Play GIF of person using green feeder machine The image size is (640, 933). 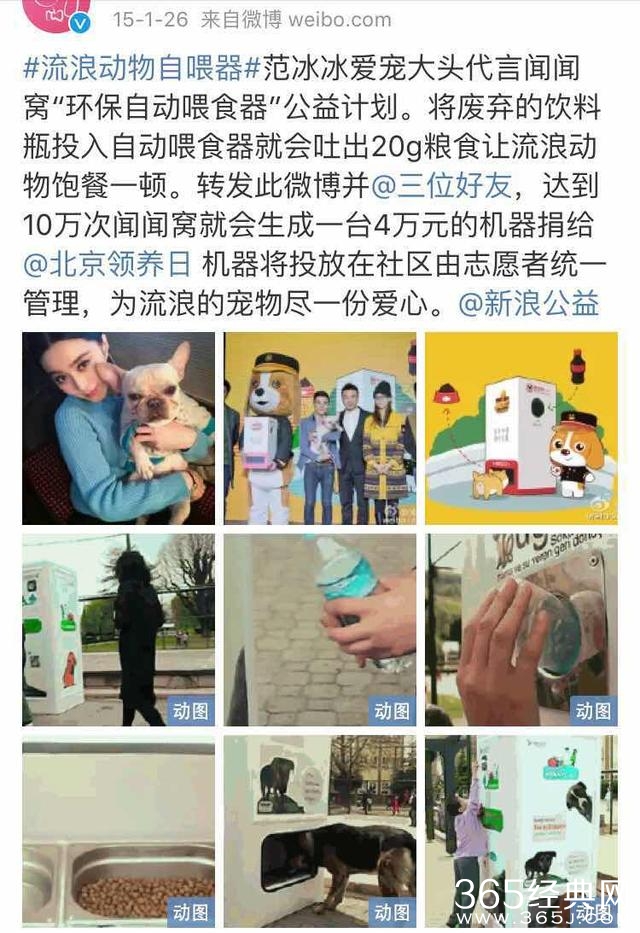point(521,832)
